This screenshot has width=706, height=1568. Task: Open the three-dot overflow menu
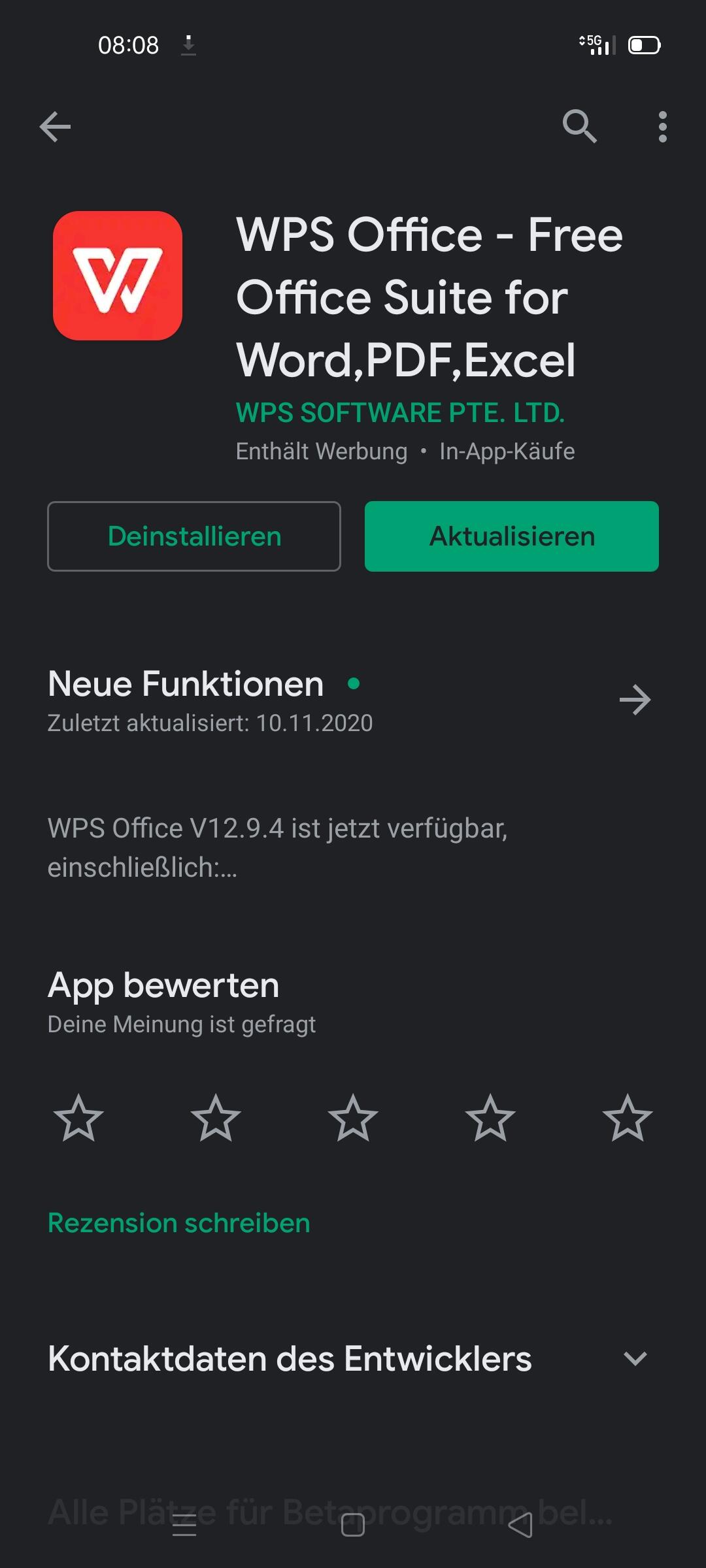[662, 126]
